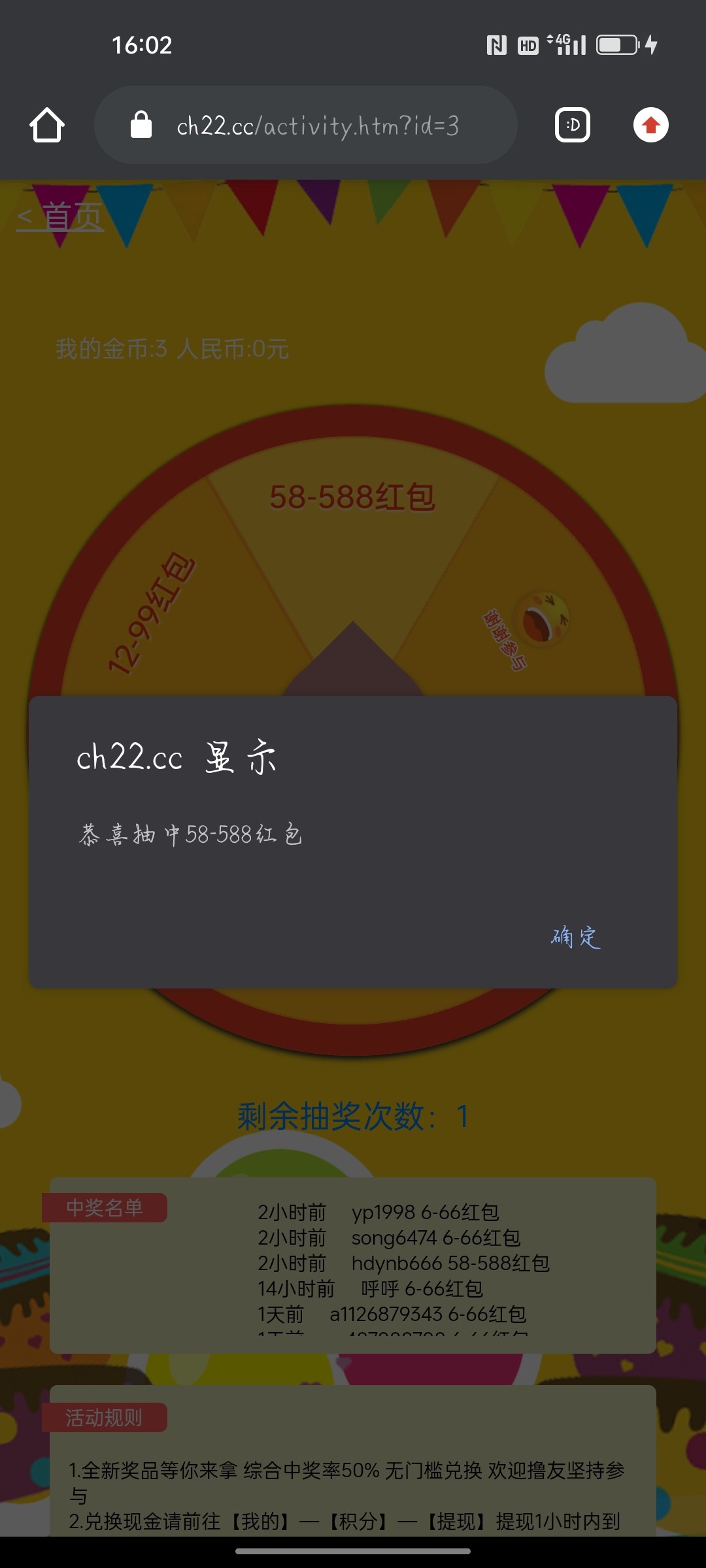Viewport: 706px width, 1568px height.
Task: Go to the browser home page
Action: pyautogui.click(x=47, y=125)
